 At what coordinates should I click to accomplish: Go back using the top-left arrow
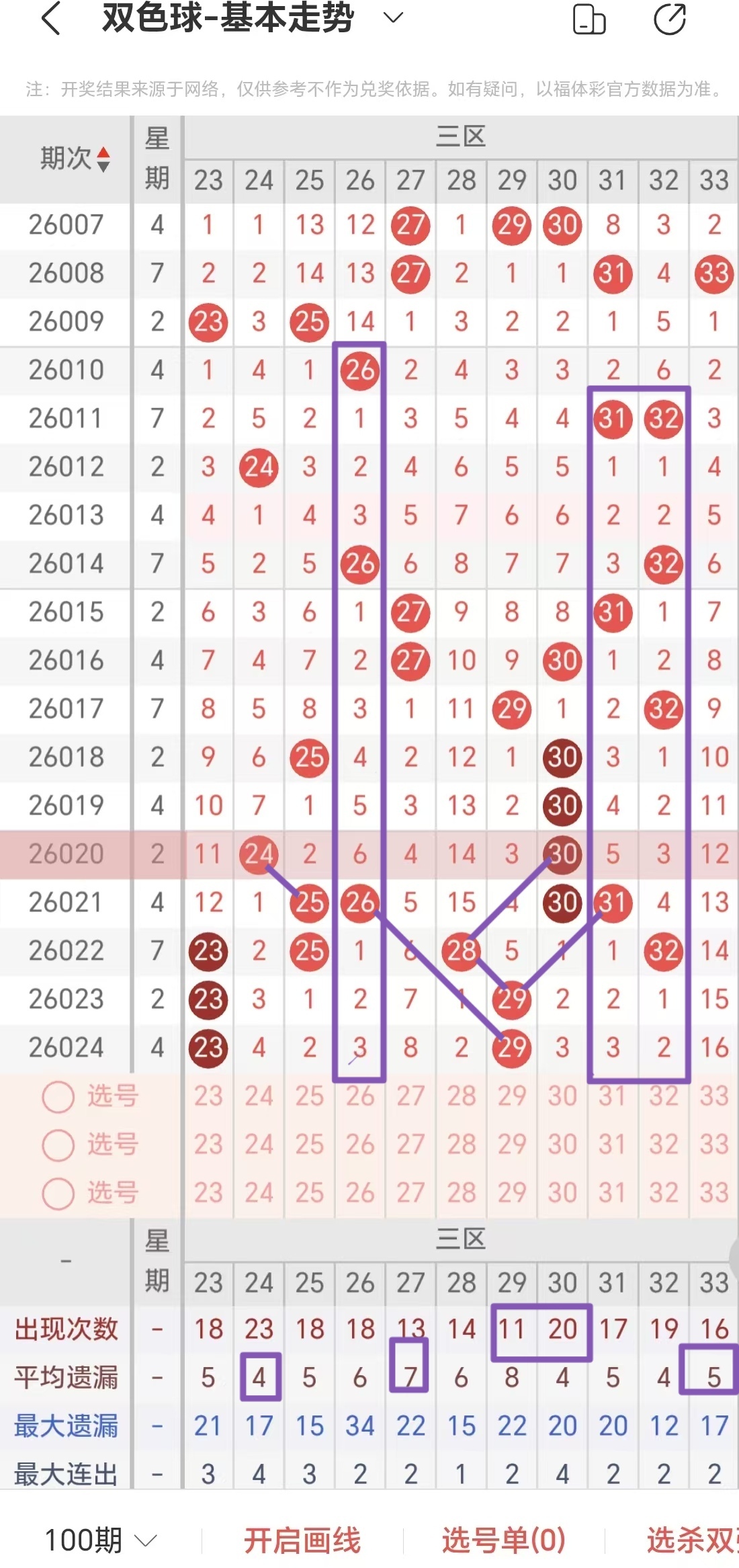click(x=51, y=18)
